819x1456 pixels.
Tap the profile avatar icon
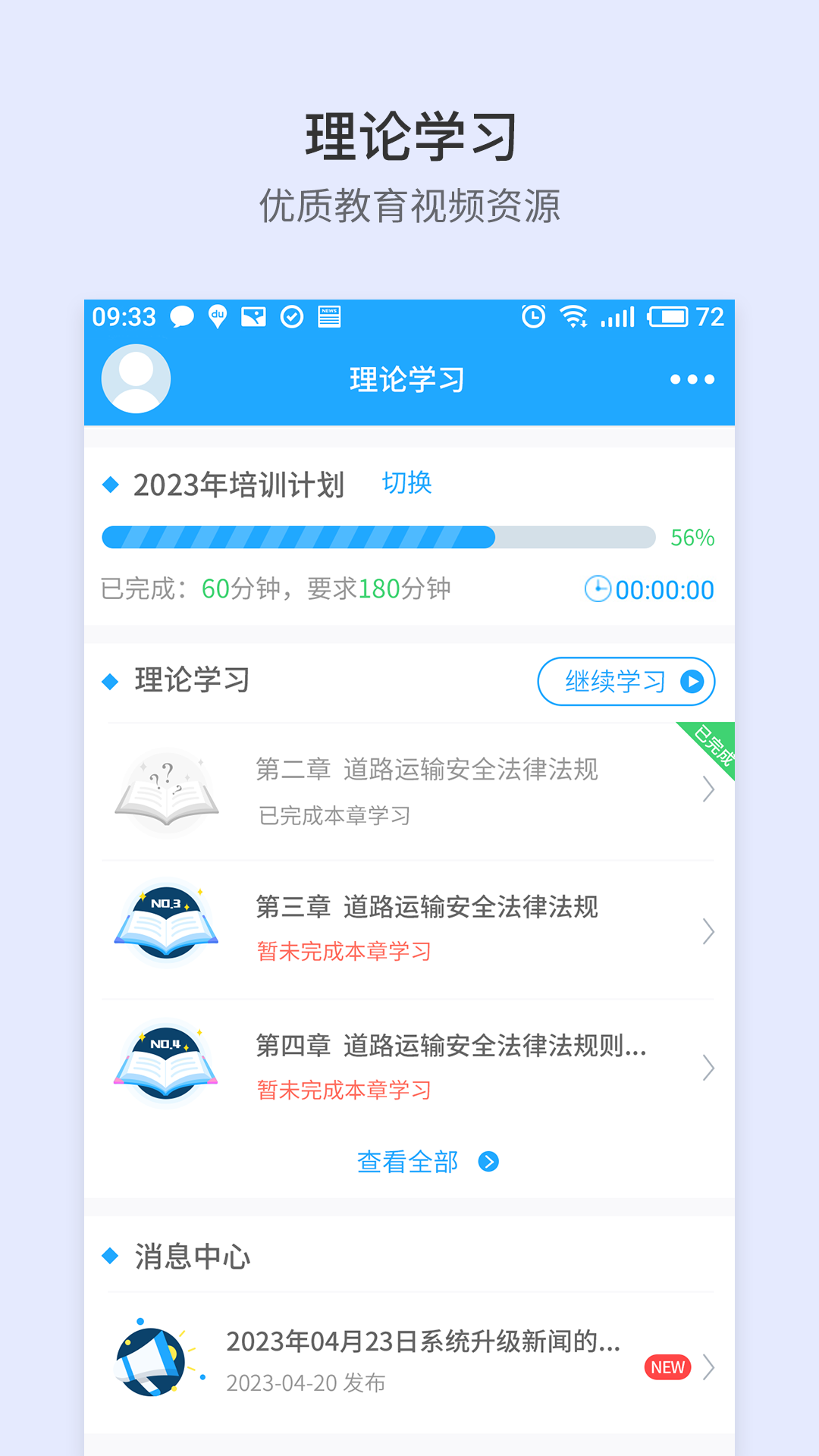[x=135, y=378]
